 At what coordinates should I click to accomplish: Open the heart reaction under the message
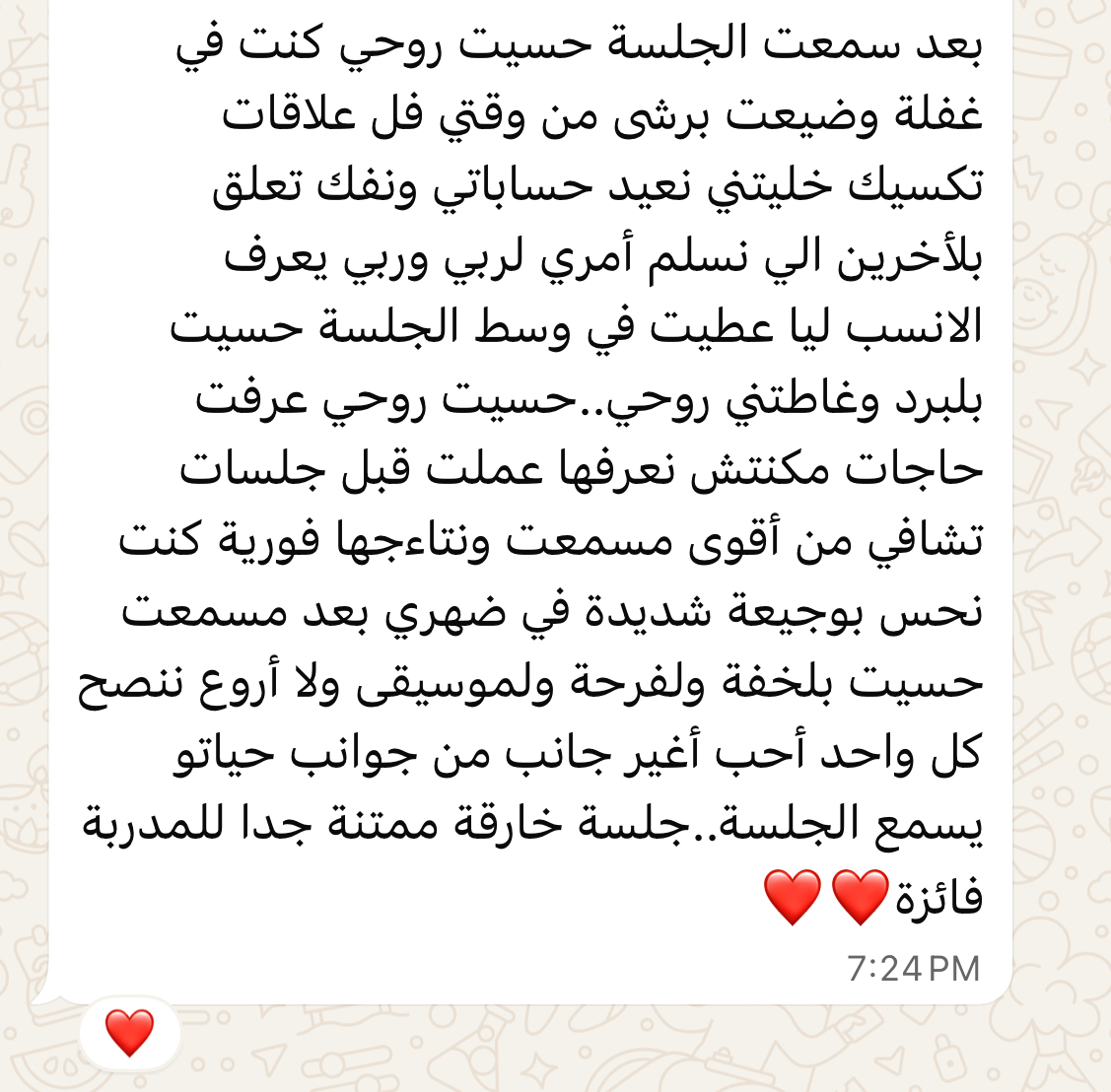(130, 1033)
